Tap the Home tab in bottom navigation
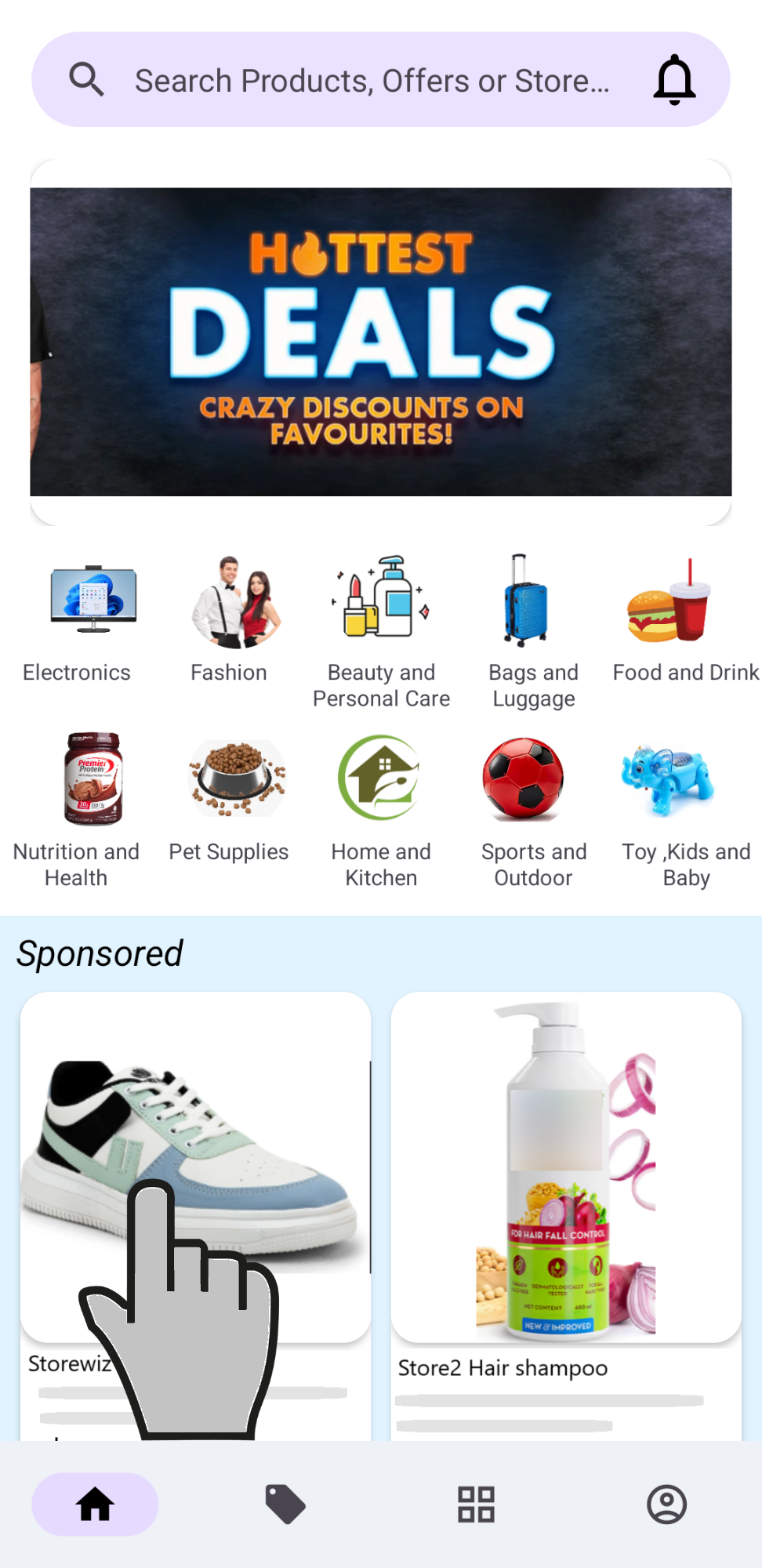The height and width of the screenshot is (1568, 762). (x=95, y=1504)
